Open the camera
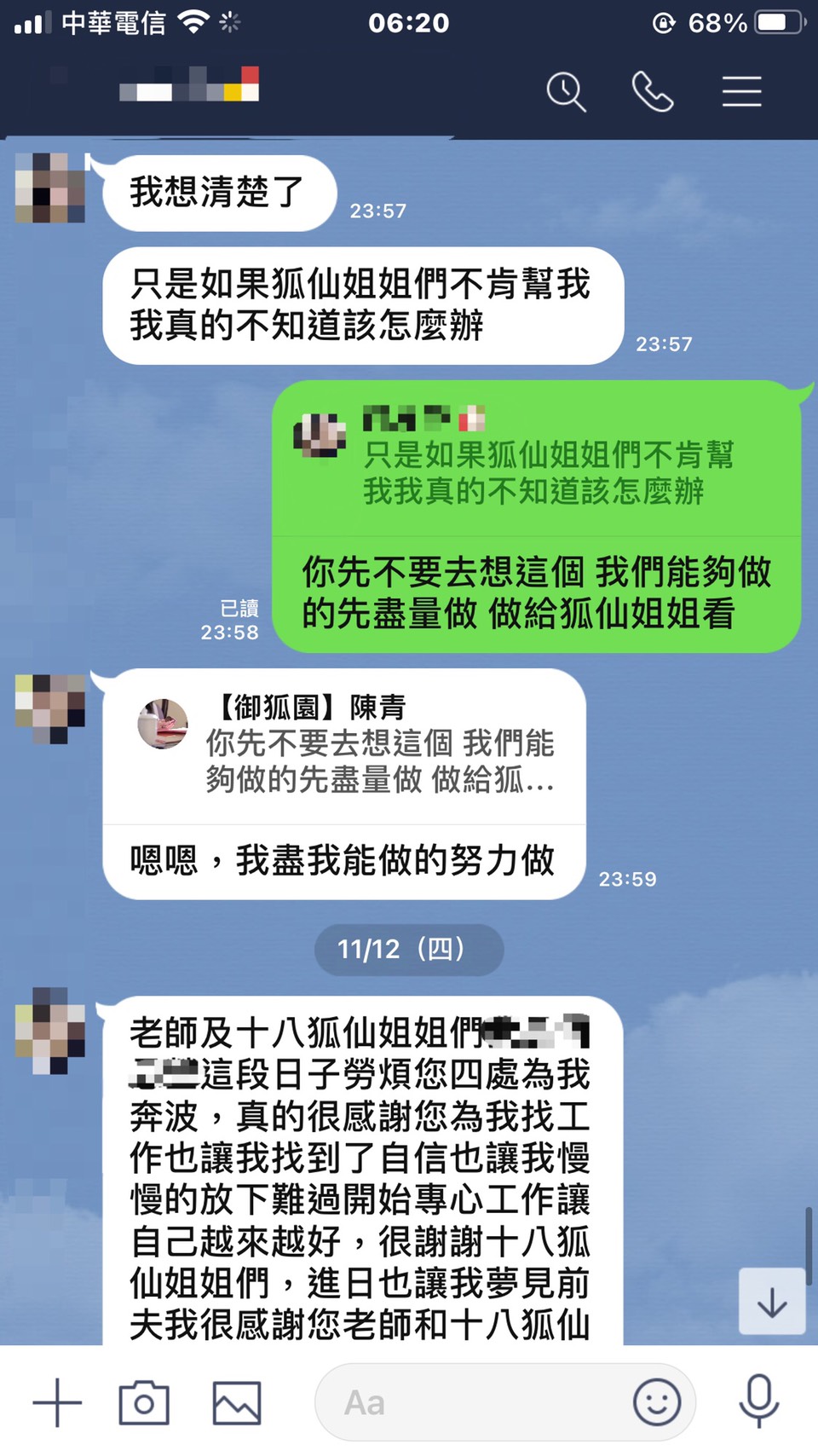818x1456 pixels. (x=144, y=1402)
